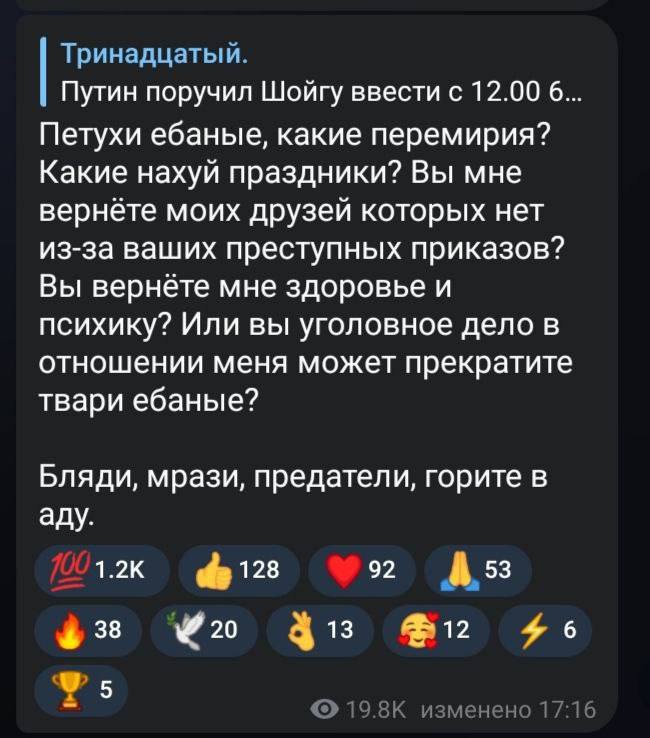Add the lightning bolt reaction
Viewport: 650px width, 738px height.
tap(545, 631)
